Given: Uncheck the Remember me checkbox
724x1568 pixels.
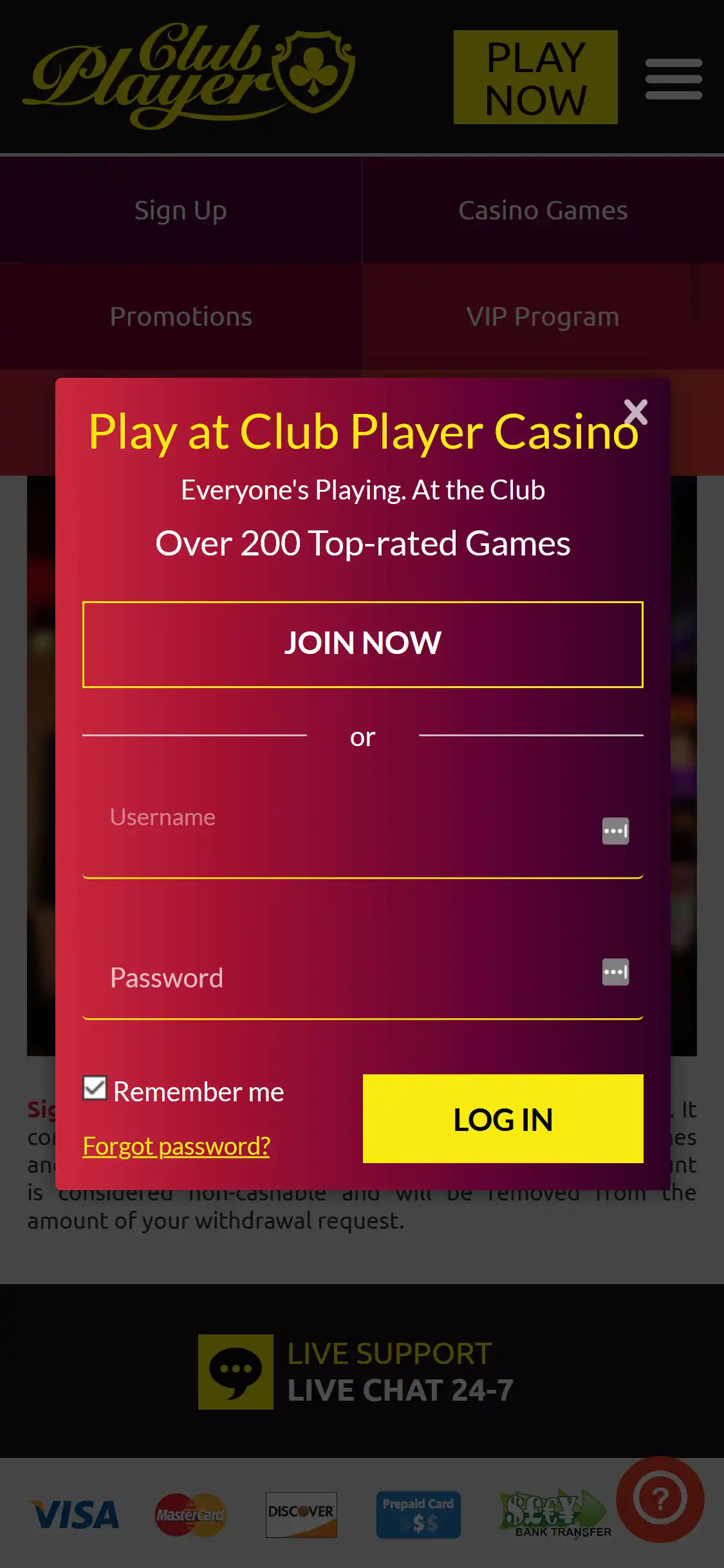Looking at the screenshot, I should pos(95,1088).
